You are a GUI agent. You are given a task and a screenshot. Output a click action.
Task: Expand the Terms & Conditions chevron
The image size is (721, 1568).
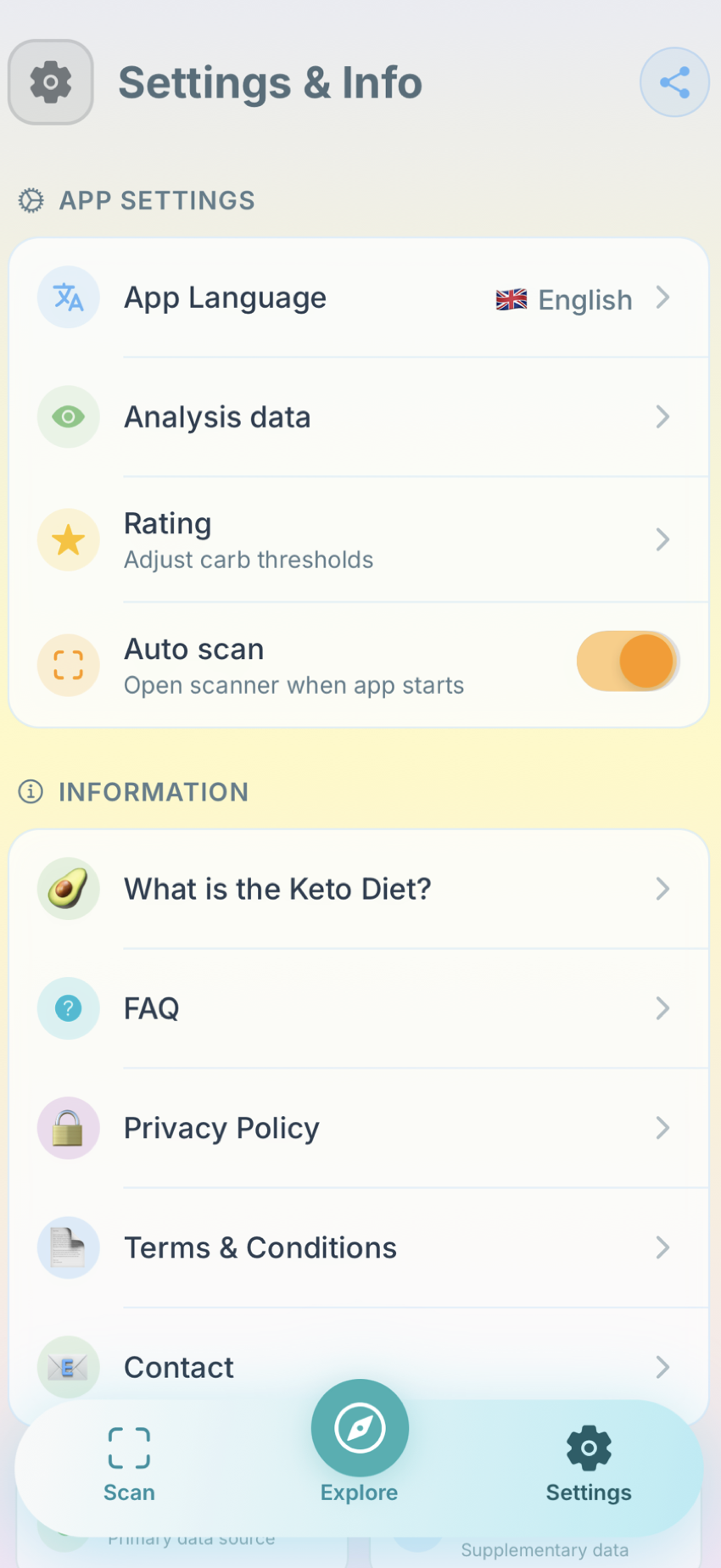pos(664,1247)
